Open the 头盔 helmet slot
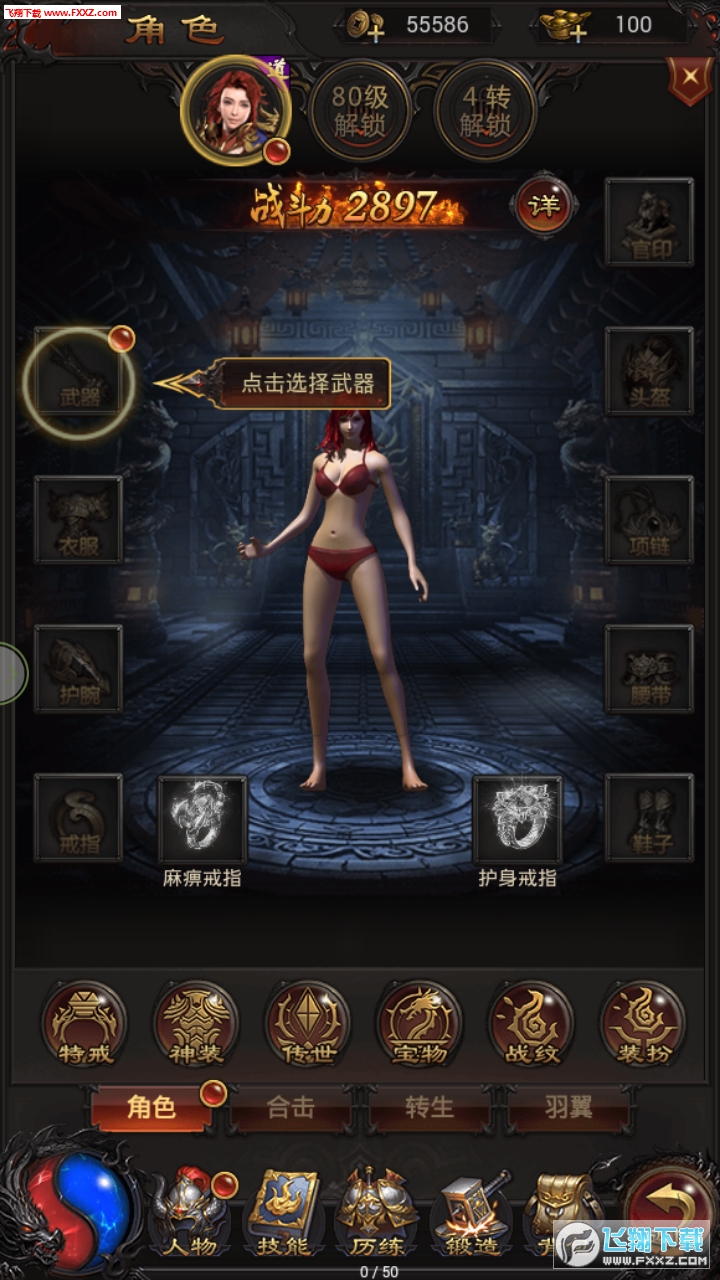Screen dimensions: 720x1280 click(649, 370)
